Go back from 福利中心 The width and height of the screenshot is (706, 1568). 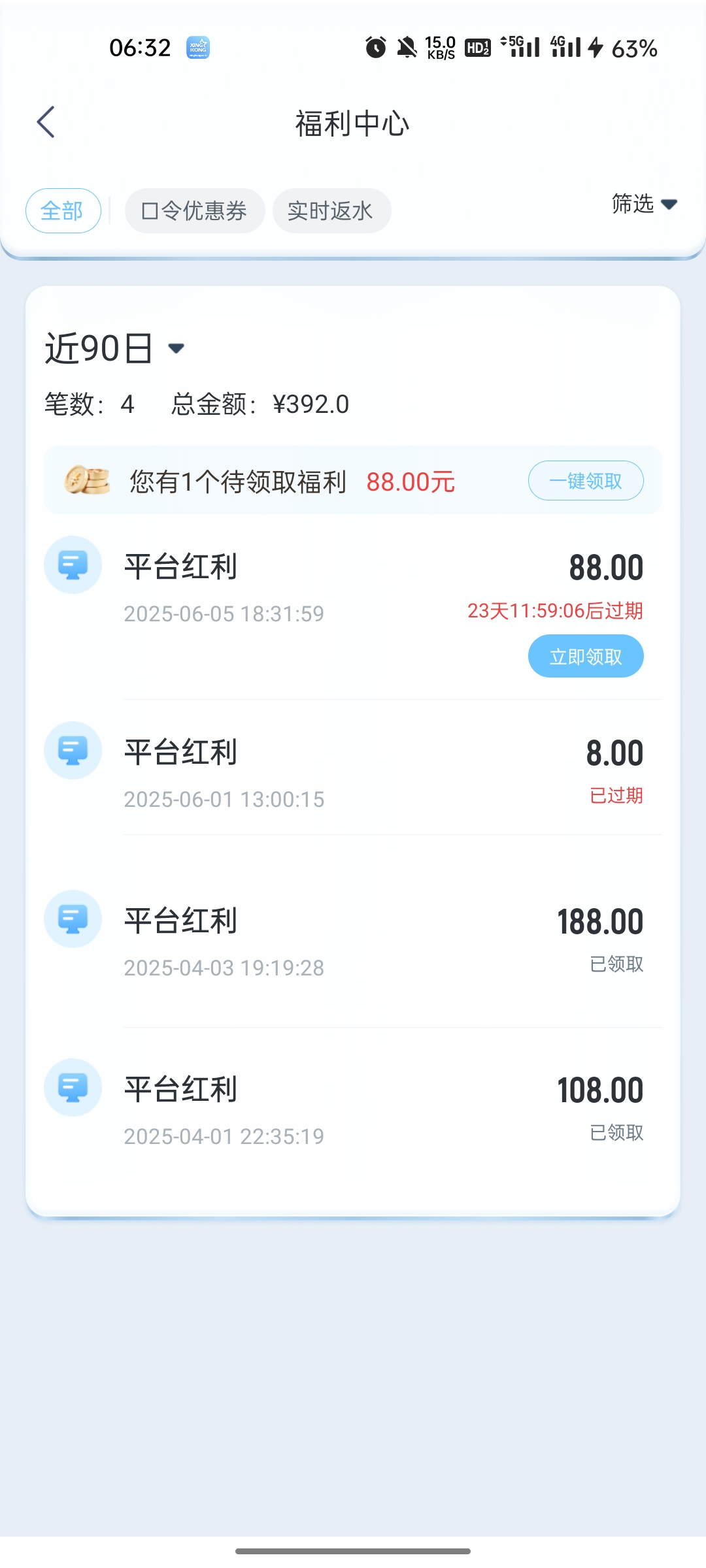pos(46,123)
